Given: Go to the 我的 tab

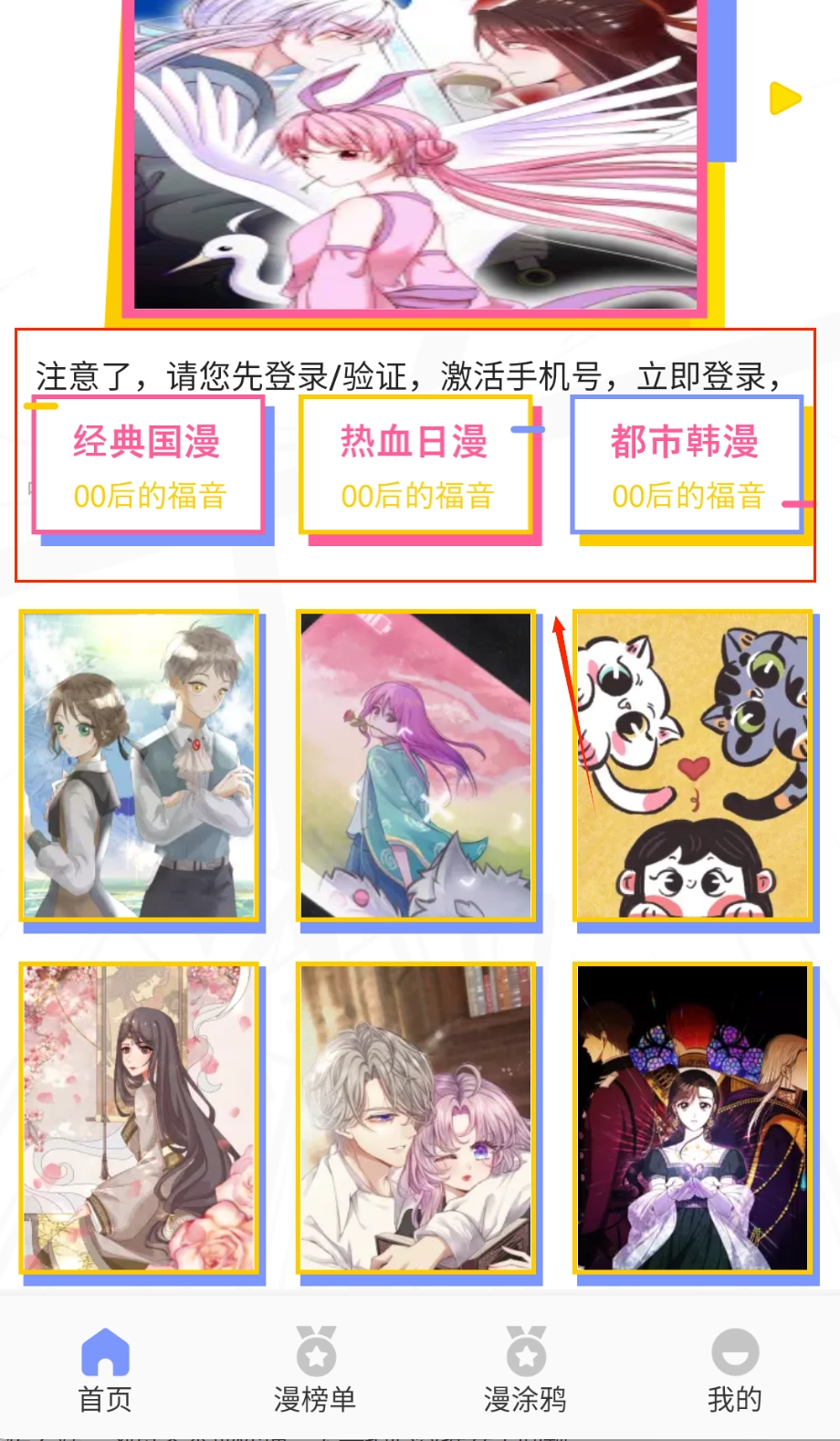Looking at the screenshot, I should (734, 1370).
